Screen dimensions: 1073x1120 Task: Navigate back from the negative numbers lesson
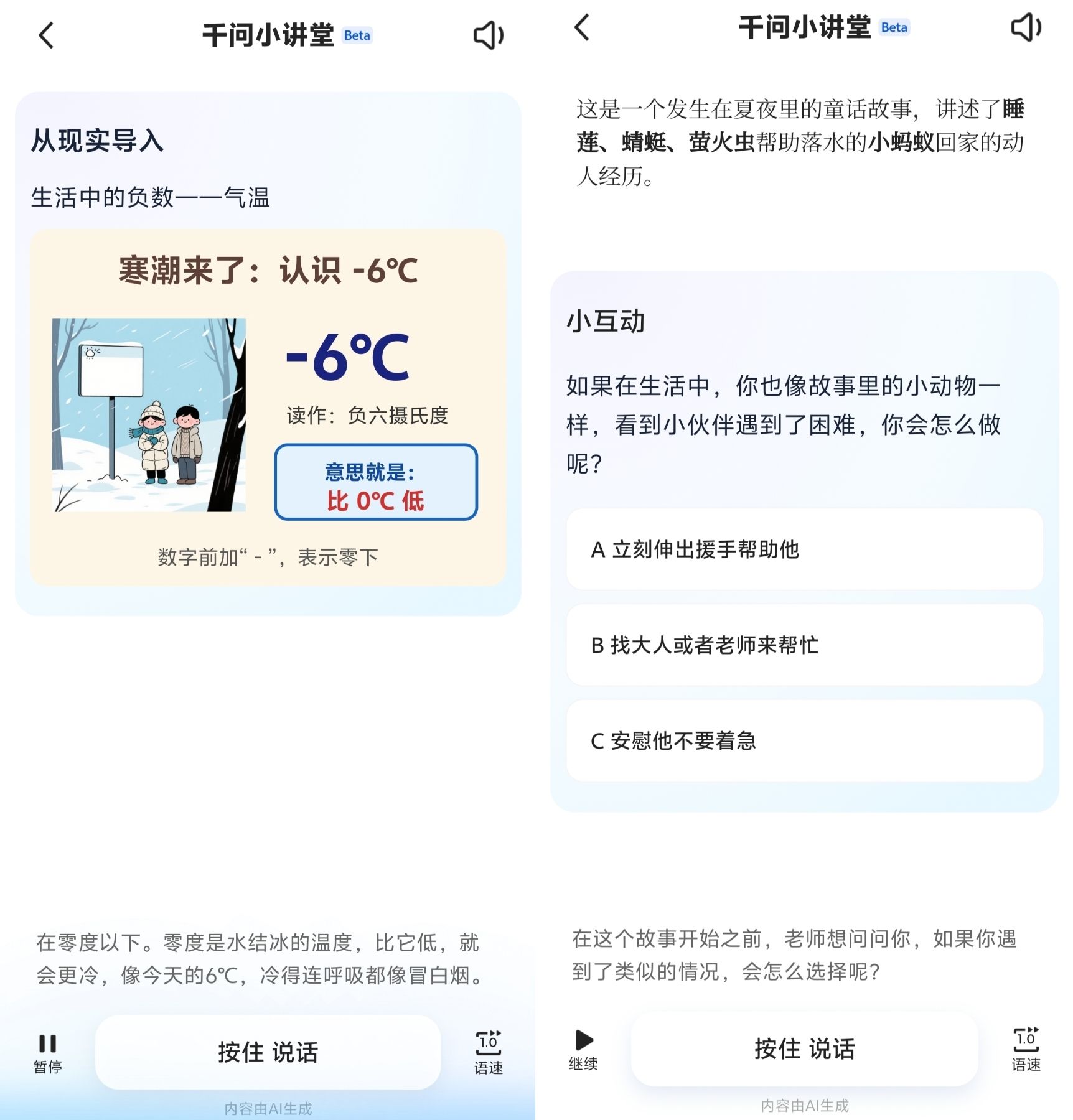point(47,35)
